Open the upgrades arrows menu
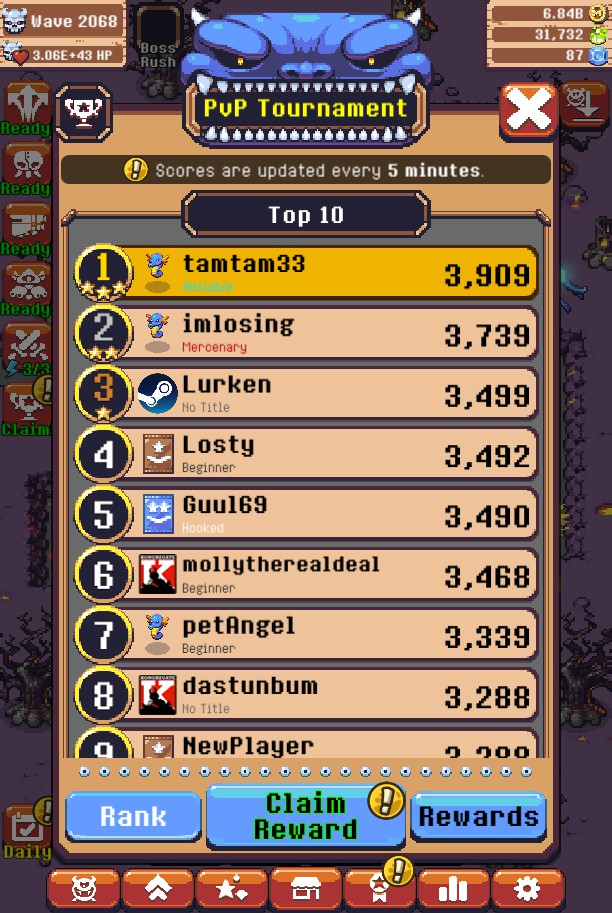 [157, 889]
